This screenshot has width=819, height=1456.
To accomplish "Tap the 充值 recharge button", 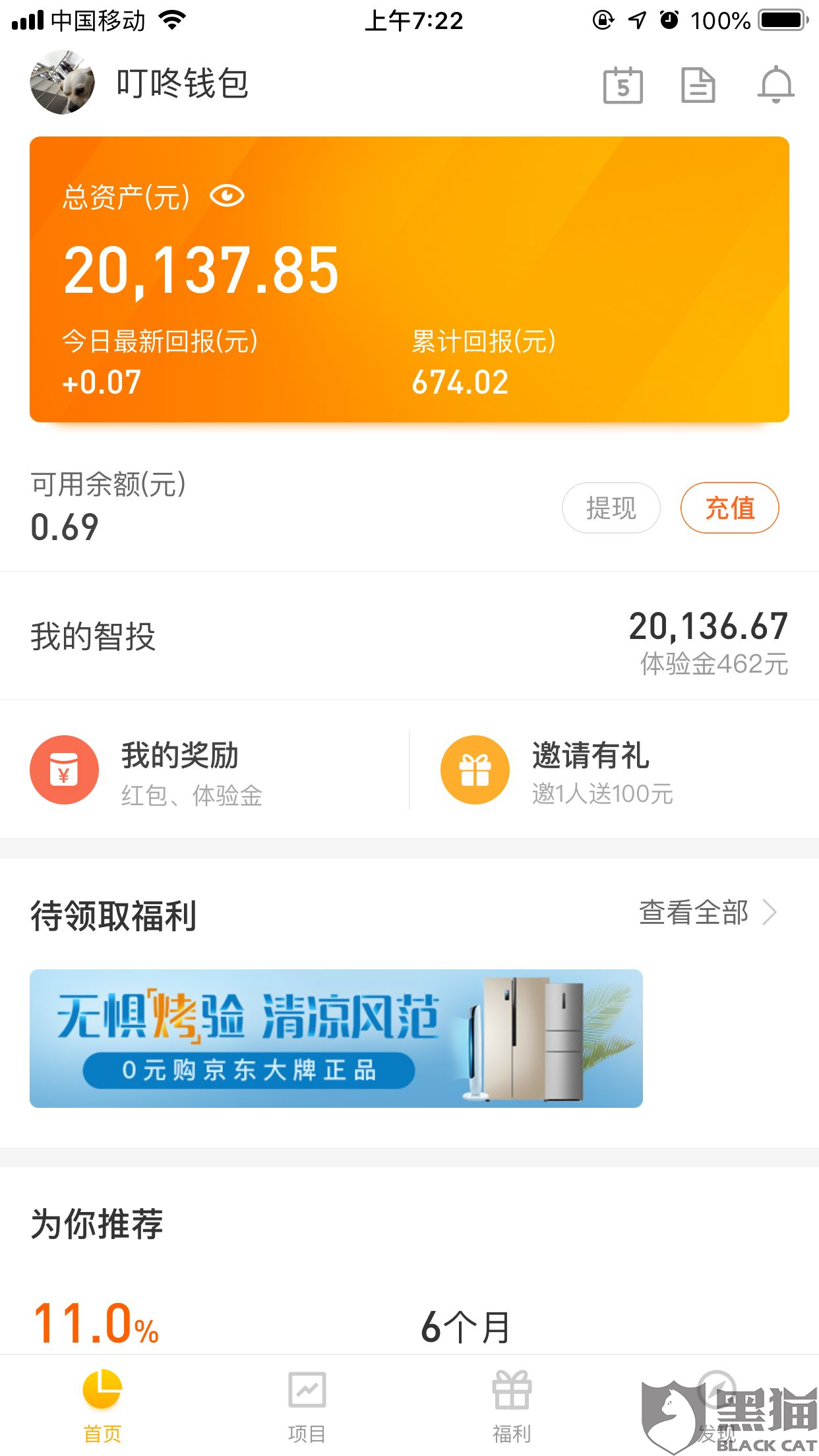I will 729,508.
